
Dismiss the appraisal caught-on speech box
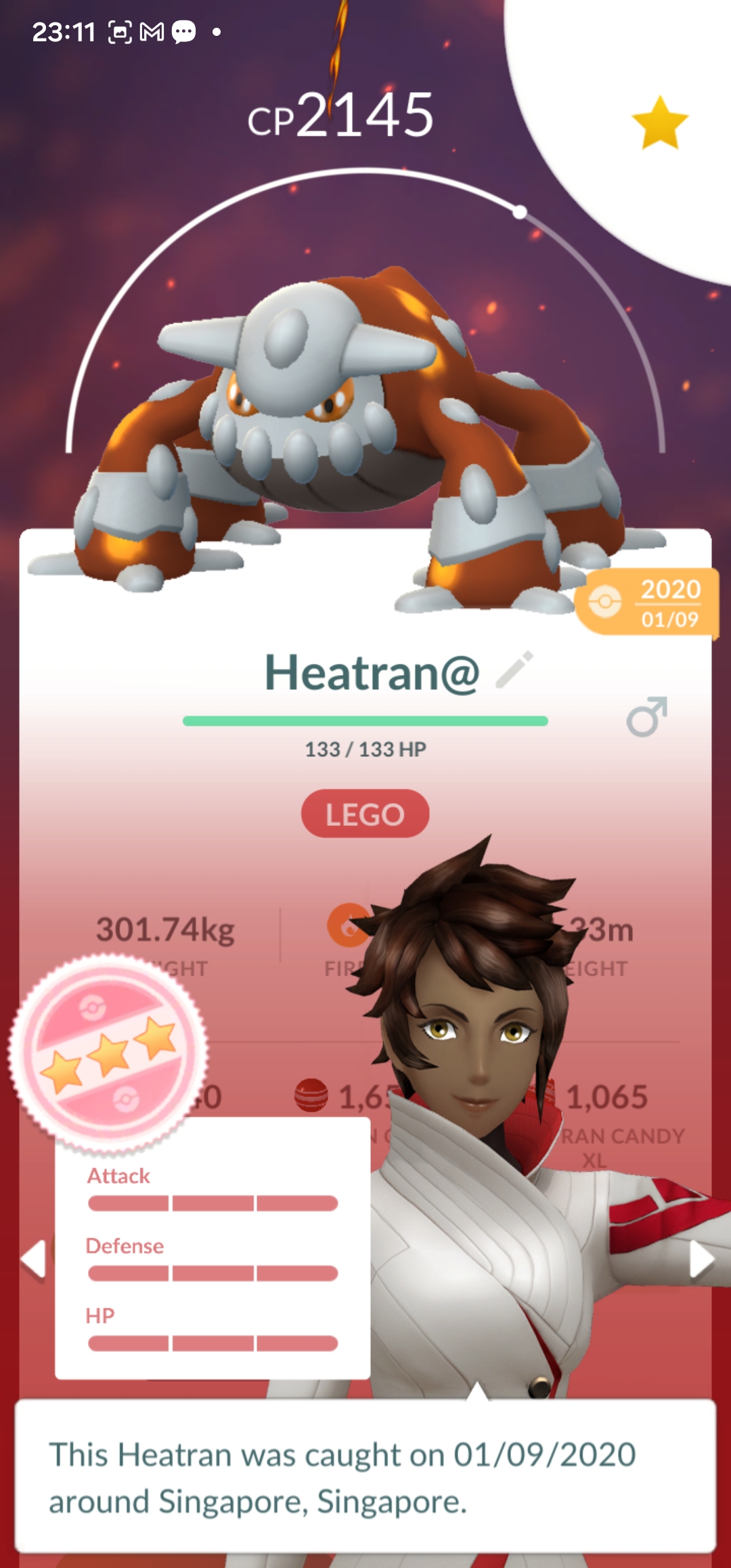coord(365,1477)
